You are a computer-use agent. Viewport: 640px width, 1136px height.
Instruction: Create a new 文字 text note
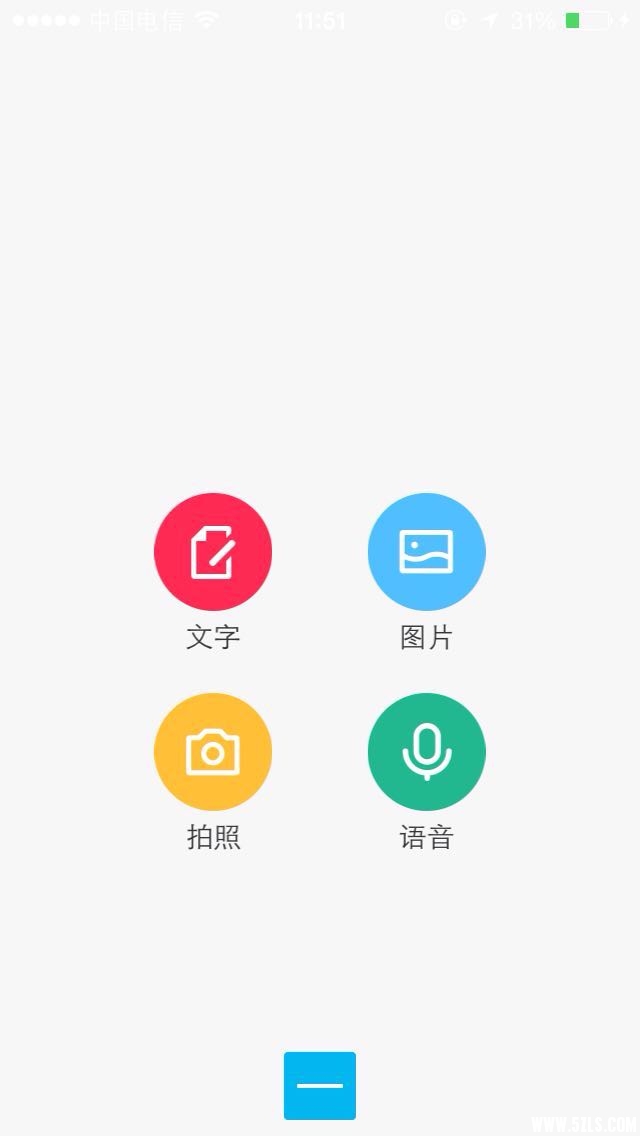(213, 552)
